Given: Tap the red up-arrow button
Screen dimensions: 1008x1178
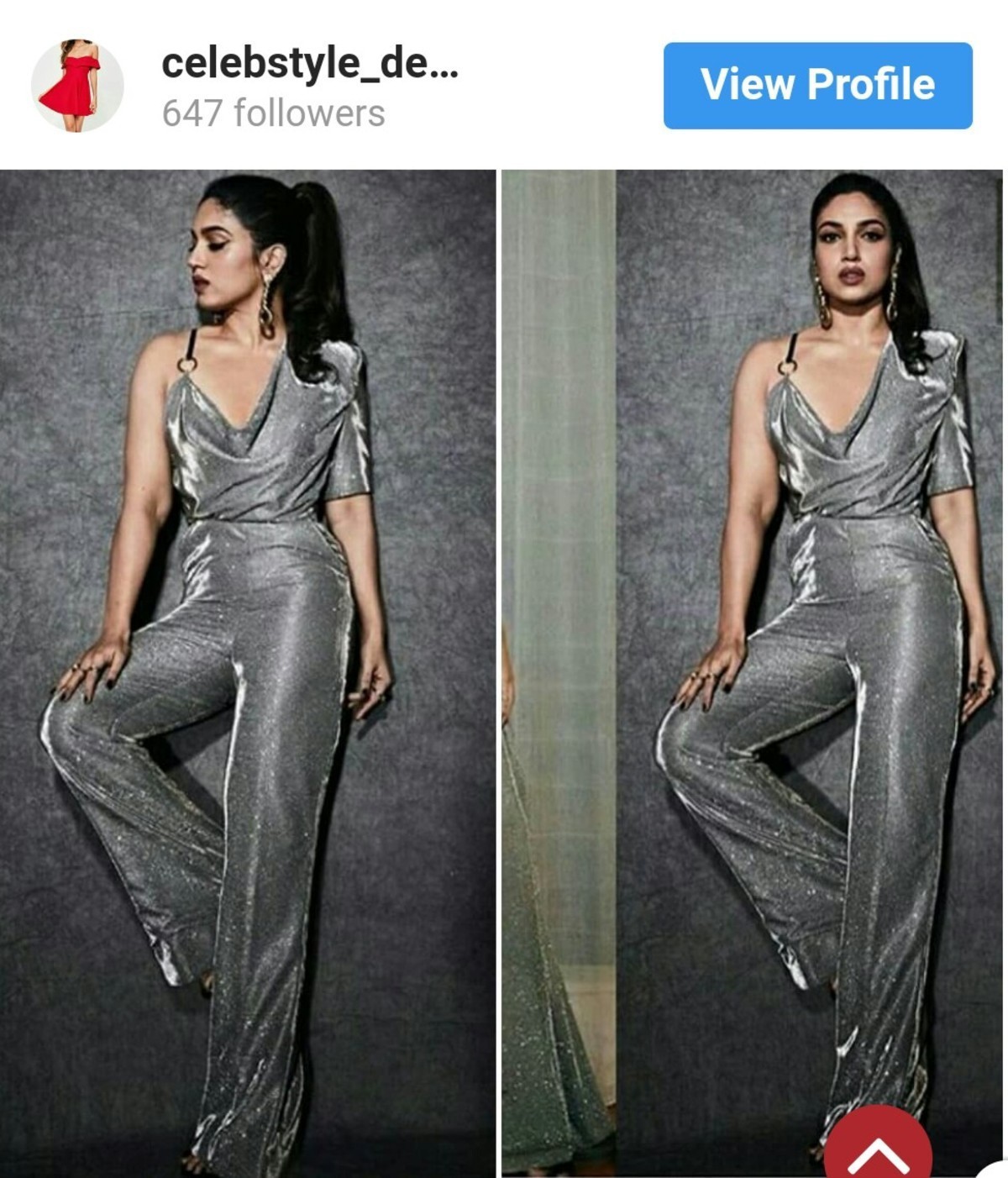Looking at the screenshot, I should (878, 1153).
